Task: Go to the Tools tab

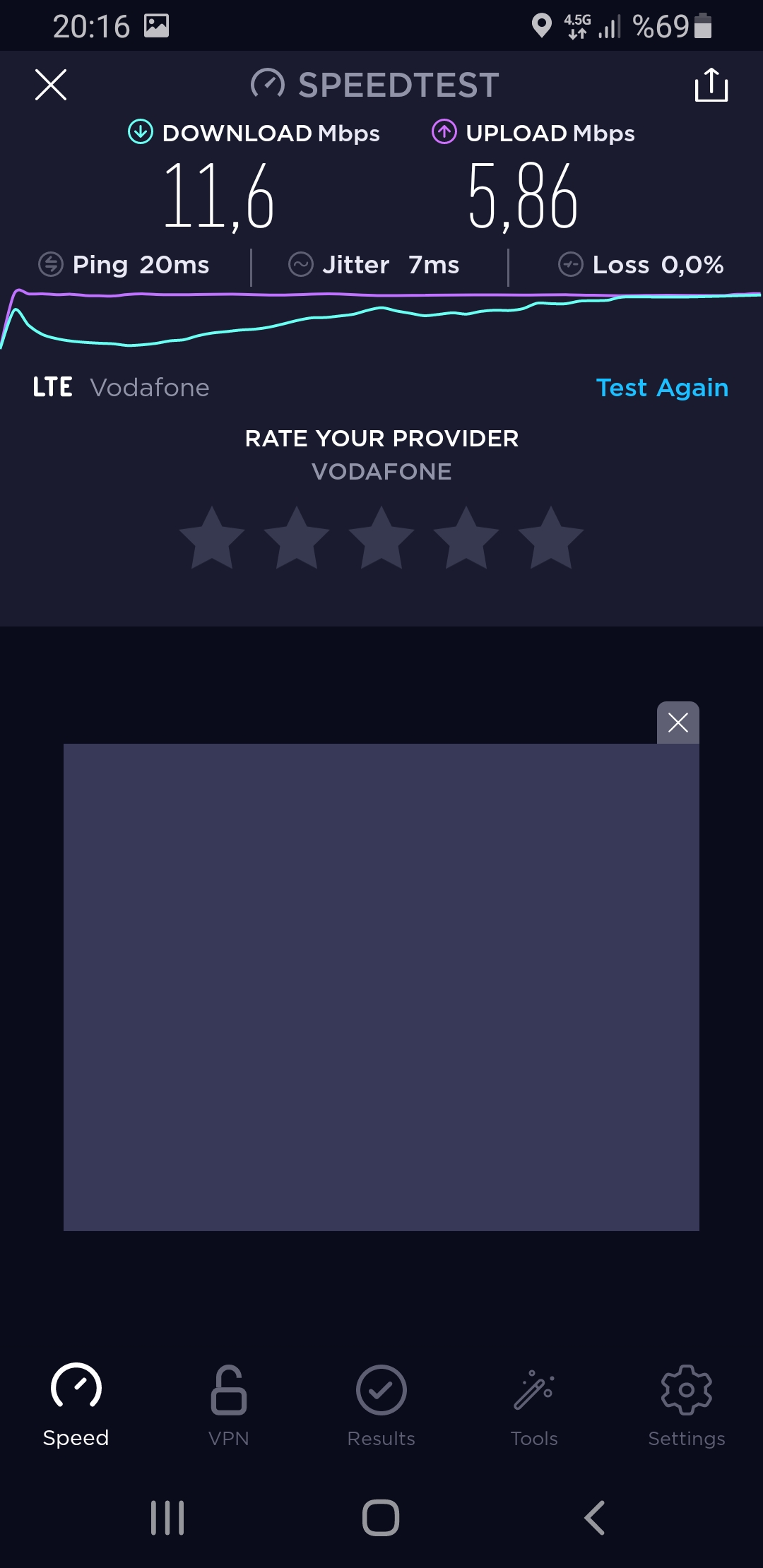Action: (534, 1406)
